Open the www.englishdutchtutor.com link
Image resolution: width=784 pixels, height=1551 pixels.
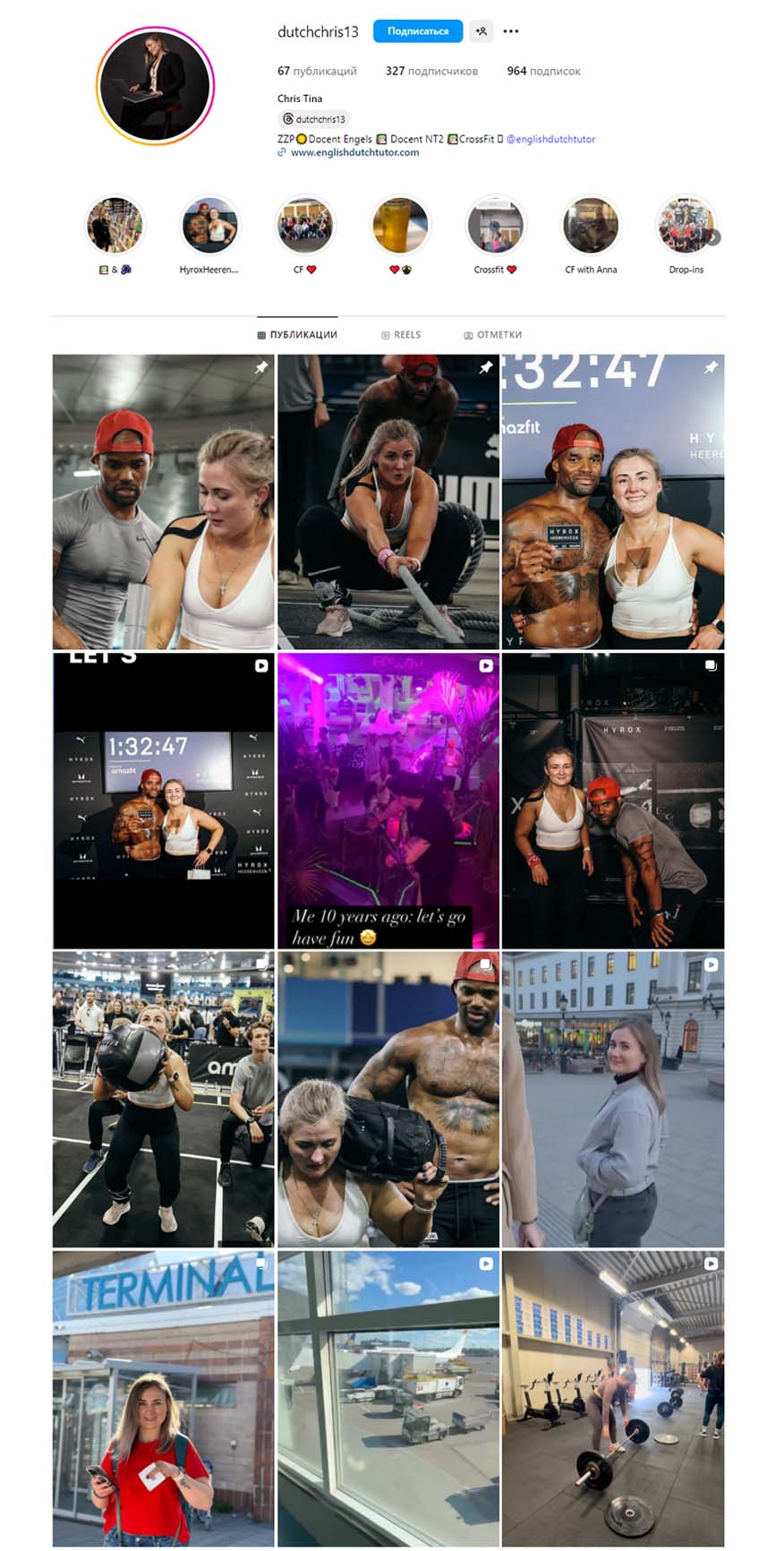point(354,152)
